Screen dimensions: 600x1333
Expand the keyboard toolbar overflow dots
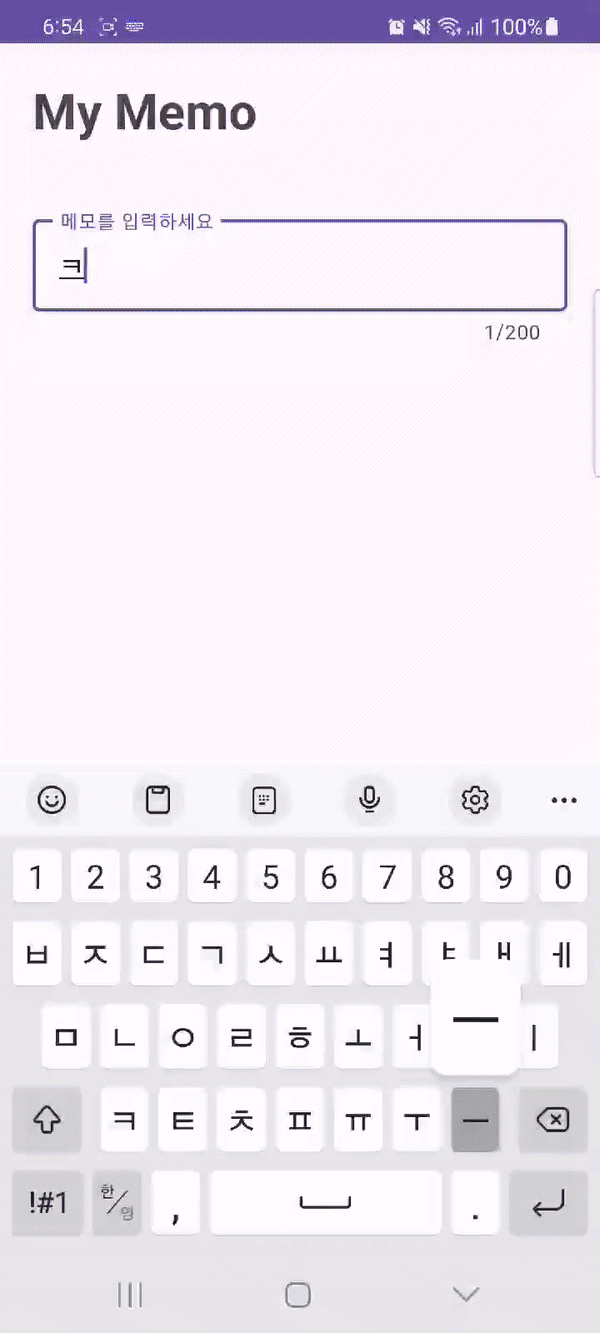pyautogui.click(x=564, y=800)
